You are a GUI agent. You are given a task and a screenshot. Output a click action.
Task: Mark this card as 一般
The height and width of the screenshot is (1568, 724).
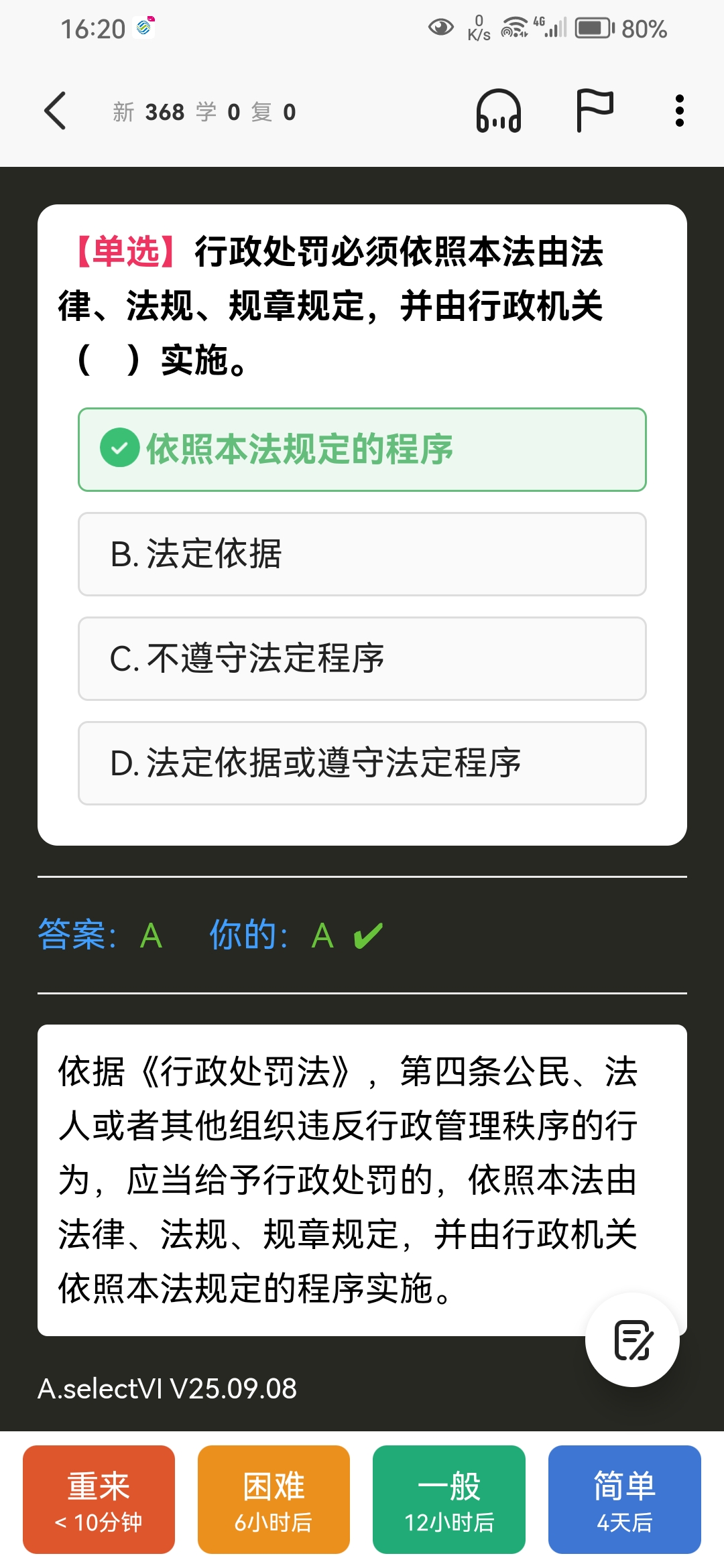(449, 1500)
